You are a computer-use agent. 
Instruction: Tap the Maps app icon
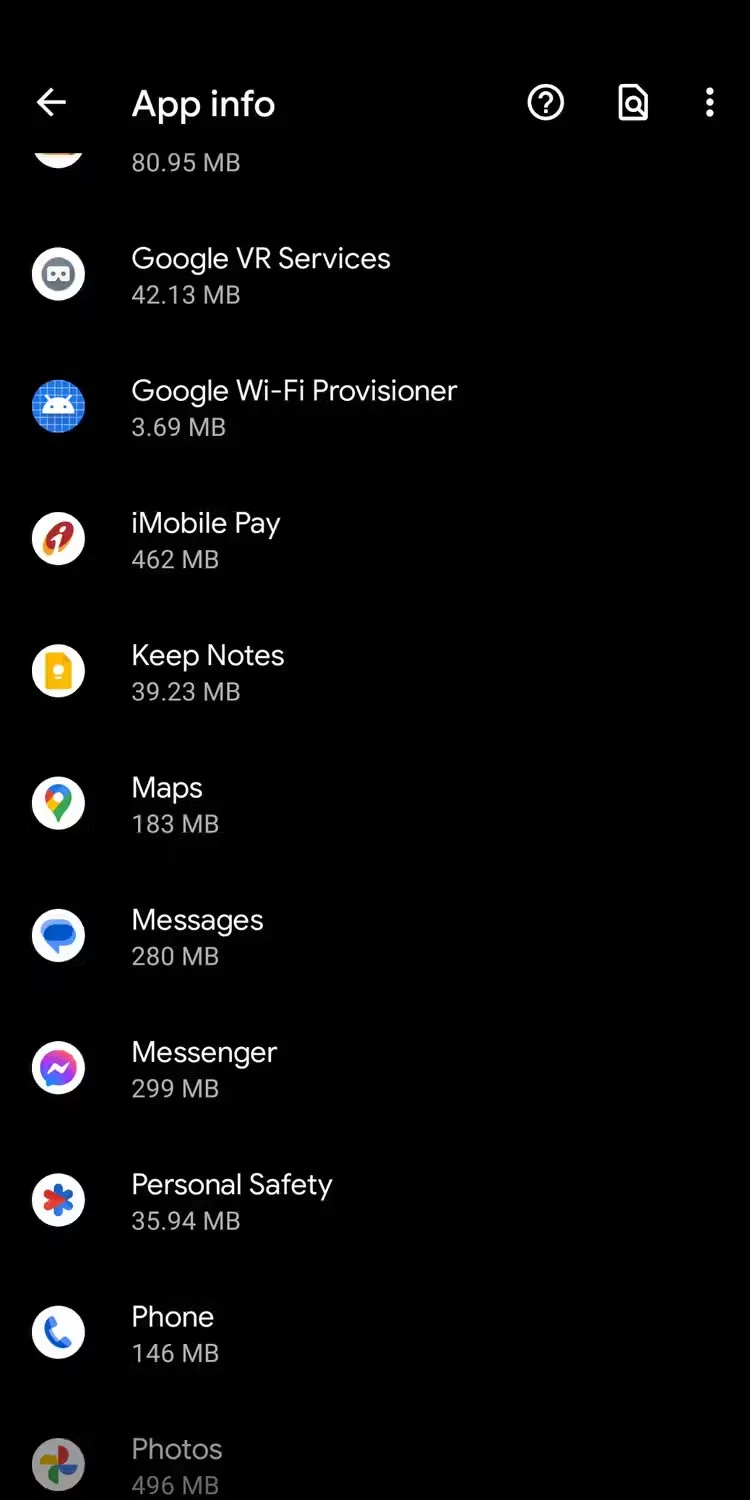pyautogui.click(x=58, y=803)
